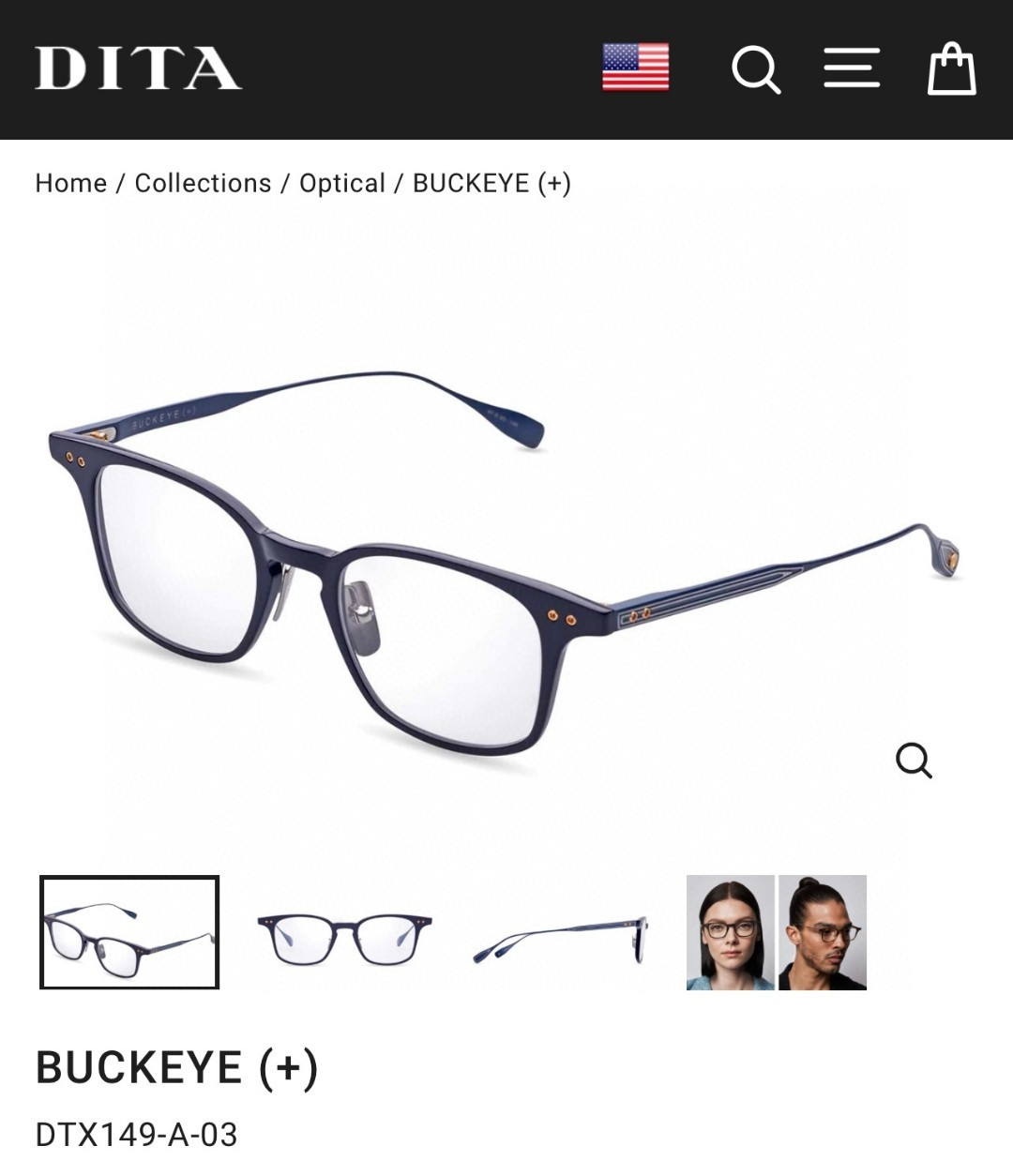View the shopping bag
Image resolution: width=1013 pixels, height=1176 pixels.
click(952, 68)
